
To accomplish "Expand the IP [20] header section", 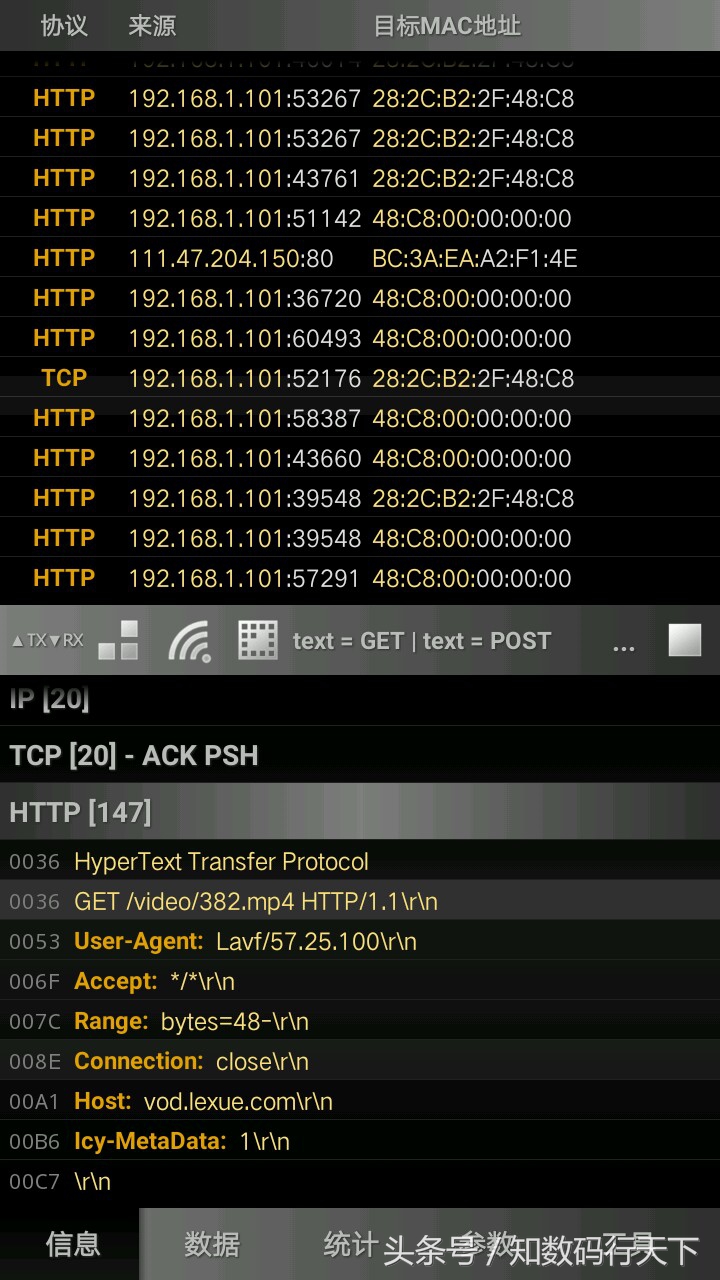I will tap(360, 699).
